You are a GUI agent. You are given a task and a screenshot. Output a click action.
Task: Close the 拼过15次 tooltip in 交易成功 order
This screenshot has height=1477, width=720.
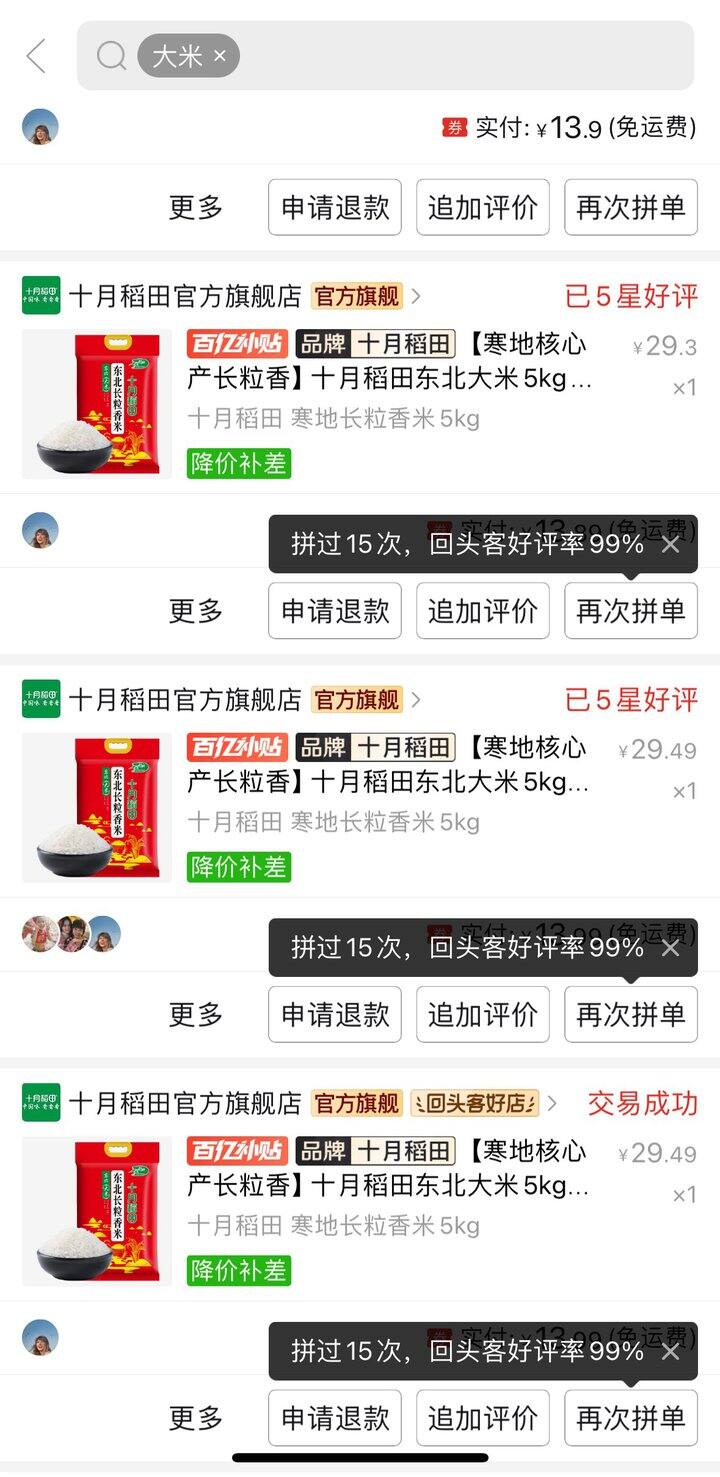coord(670,1351)
